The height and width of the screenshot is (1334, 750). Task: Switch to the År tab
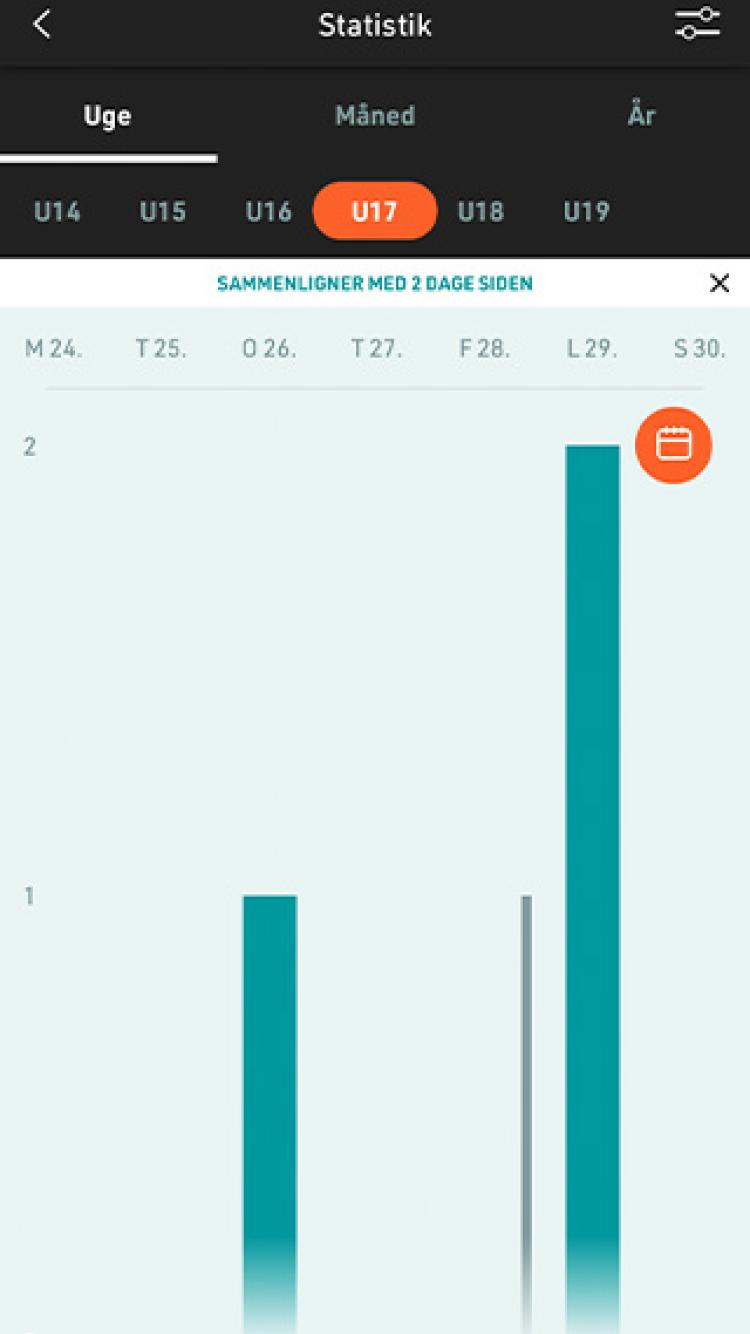(641, 115)
